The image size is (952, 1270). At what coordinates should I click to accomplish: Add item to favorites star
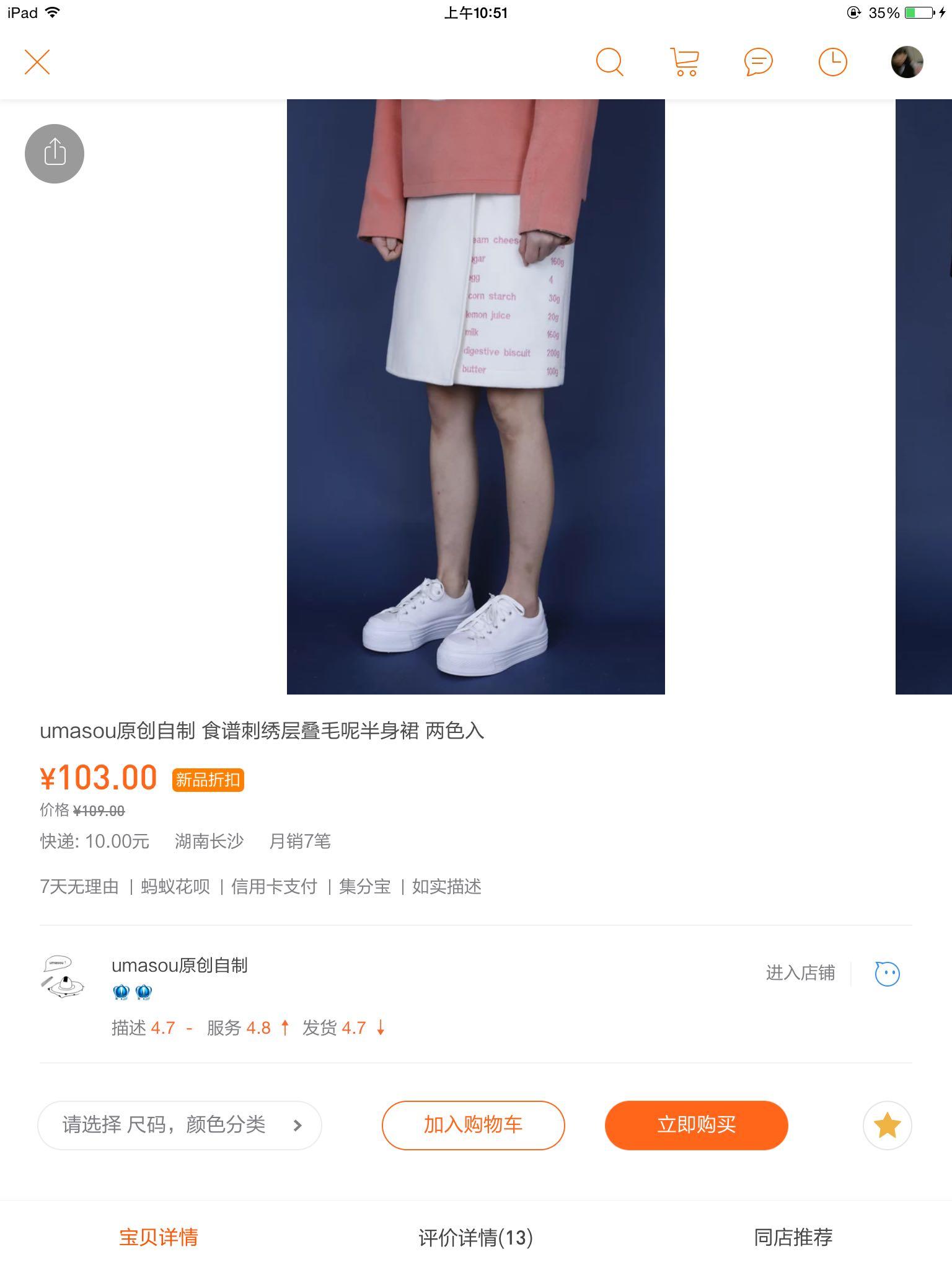[x=887, y=1125]
